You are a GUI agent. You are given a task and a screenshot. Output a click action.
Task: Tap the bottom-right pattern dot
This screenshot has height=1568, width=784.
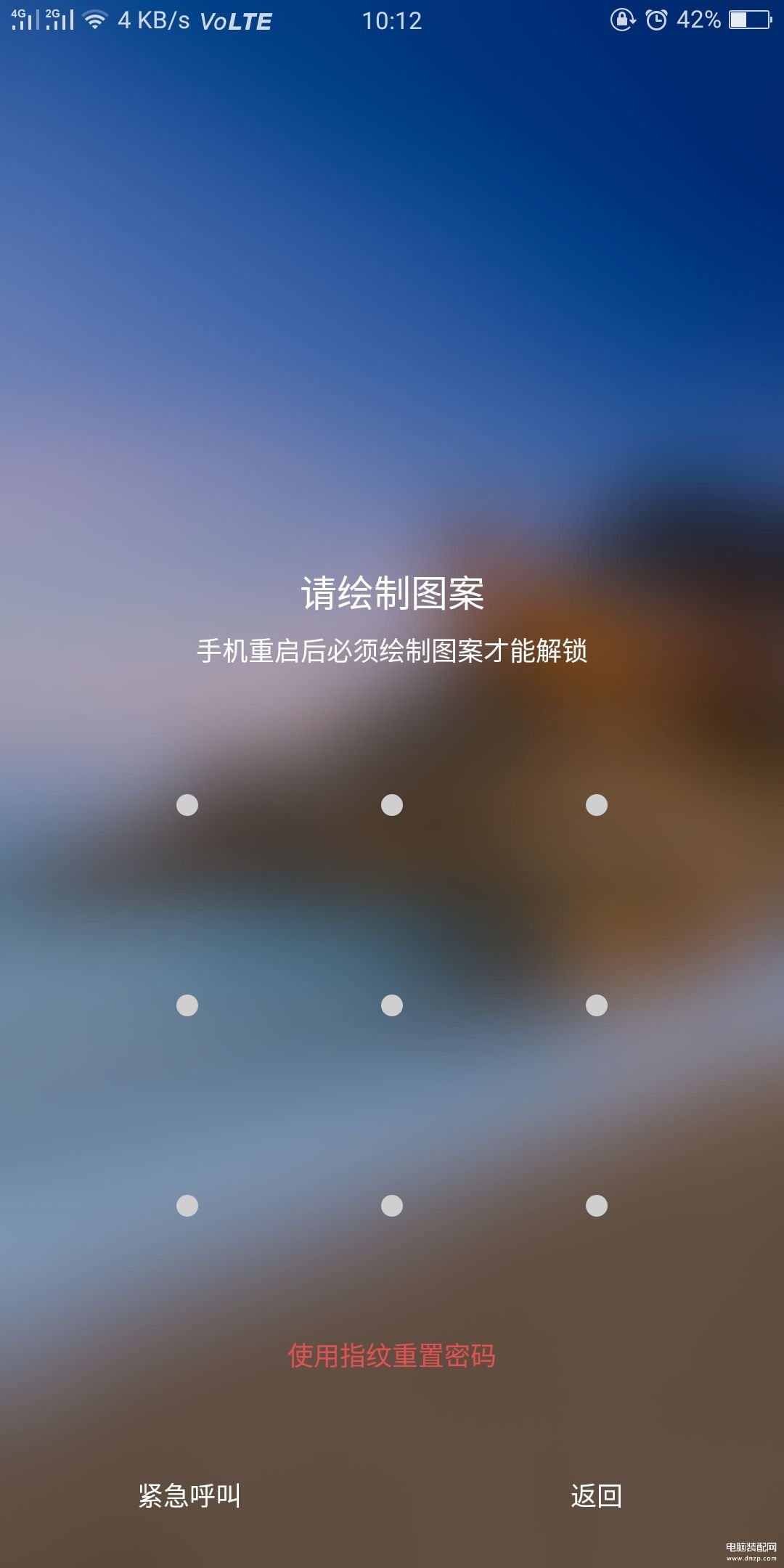(597, 1206)
